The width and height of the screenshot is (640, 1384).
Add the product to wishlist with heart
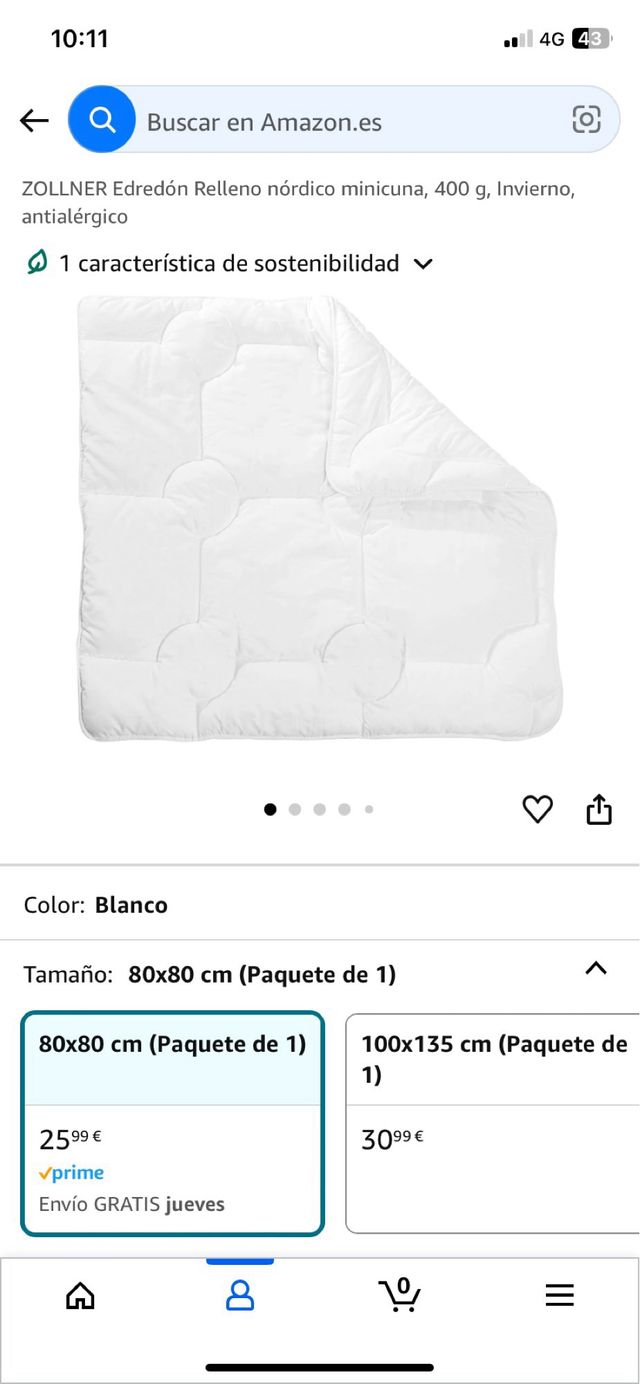coord(537,809)
